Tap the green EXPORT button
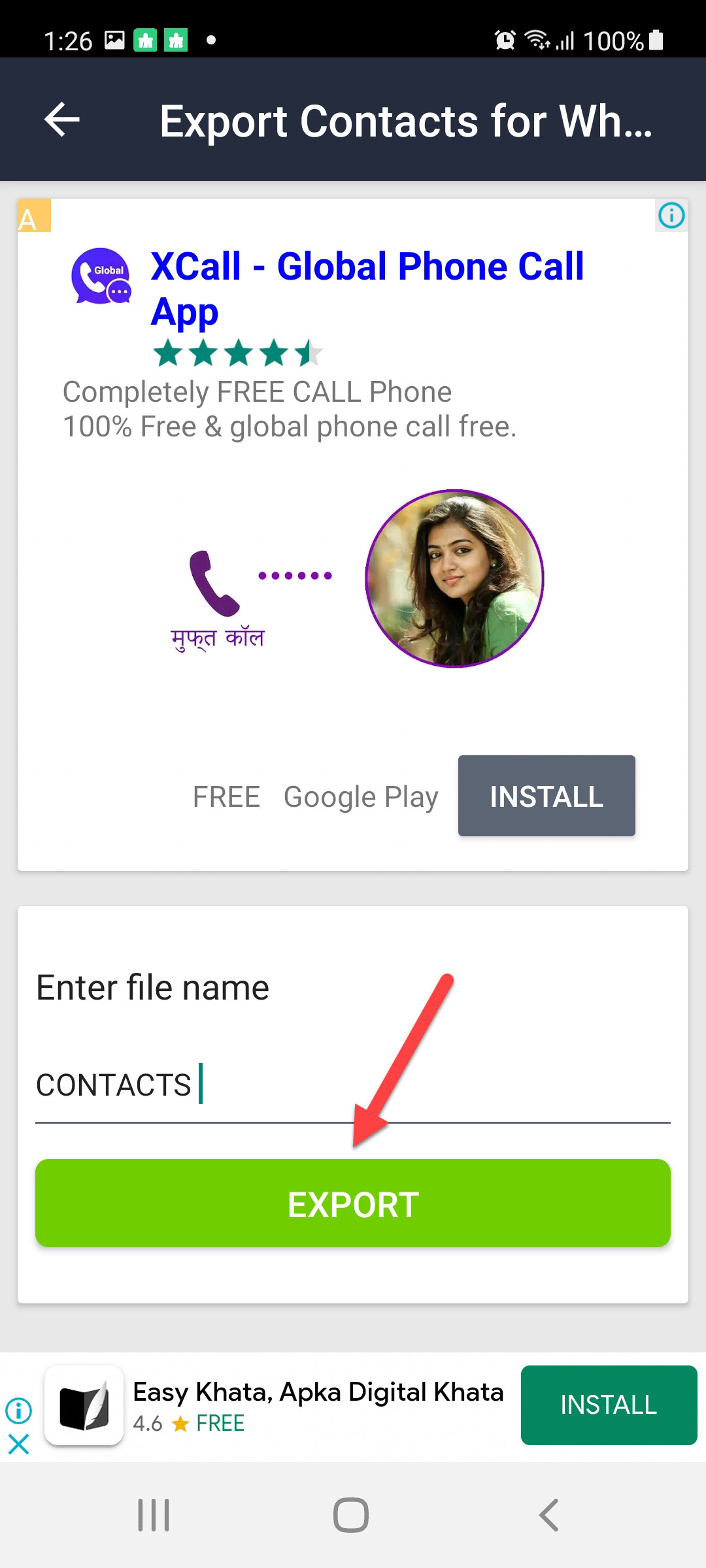Image resolution: width=706 pixels, height=1568 pixels. (353, 1203)
